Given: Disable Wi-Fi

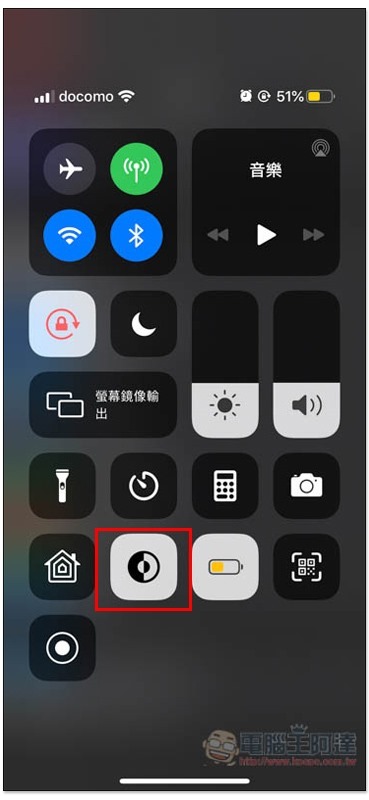Looking at the screenshot, I should 69,236.
